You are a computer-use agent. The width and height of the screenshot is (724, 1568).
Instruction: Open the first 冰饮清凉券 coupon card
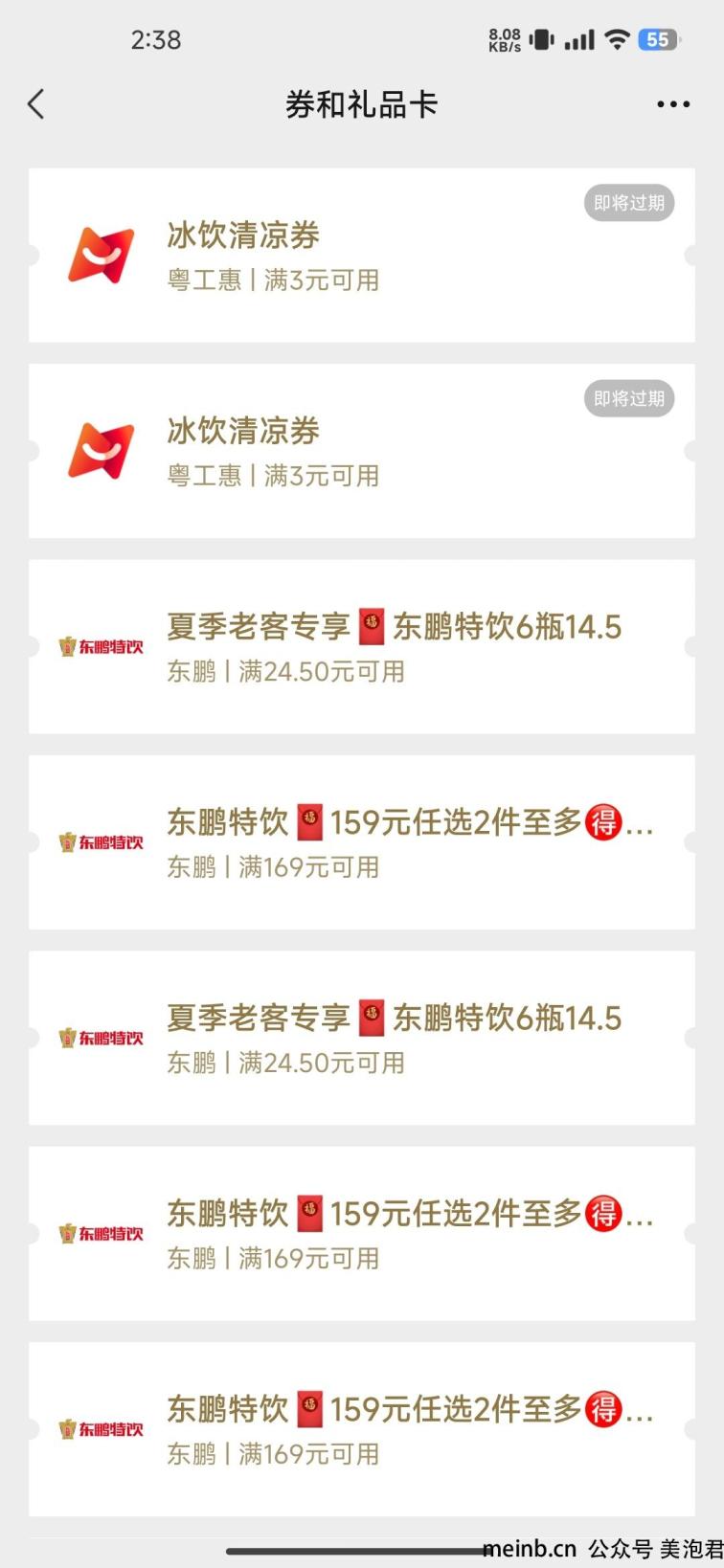pyautogui.click(x=362, y=256)
